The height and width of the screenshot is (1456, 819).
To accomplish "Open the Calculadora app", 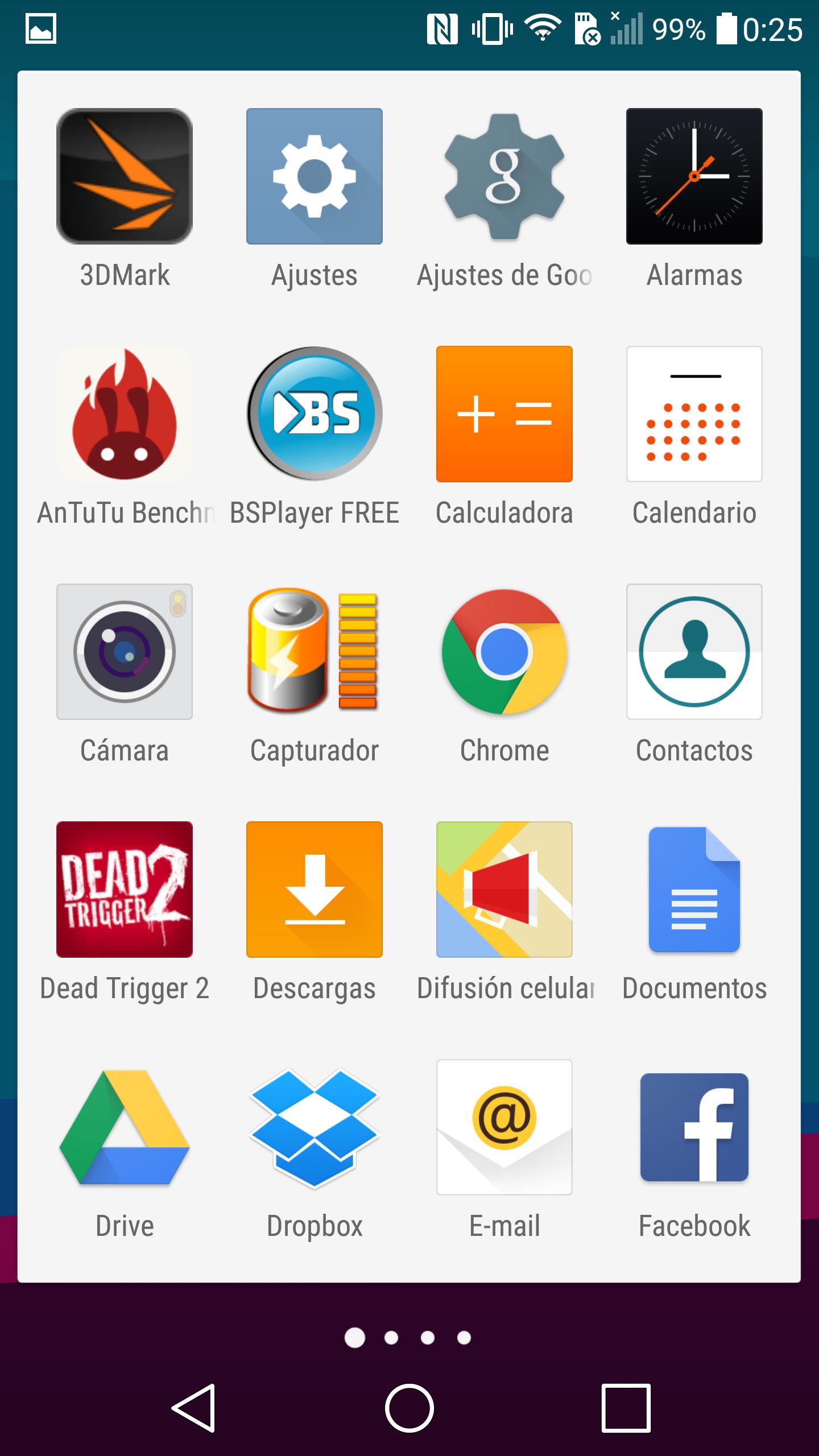I will 504,414.
